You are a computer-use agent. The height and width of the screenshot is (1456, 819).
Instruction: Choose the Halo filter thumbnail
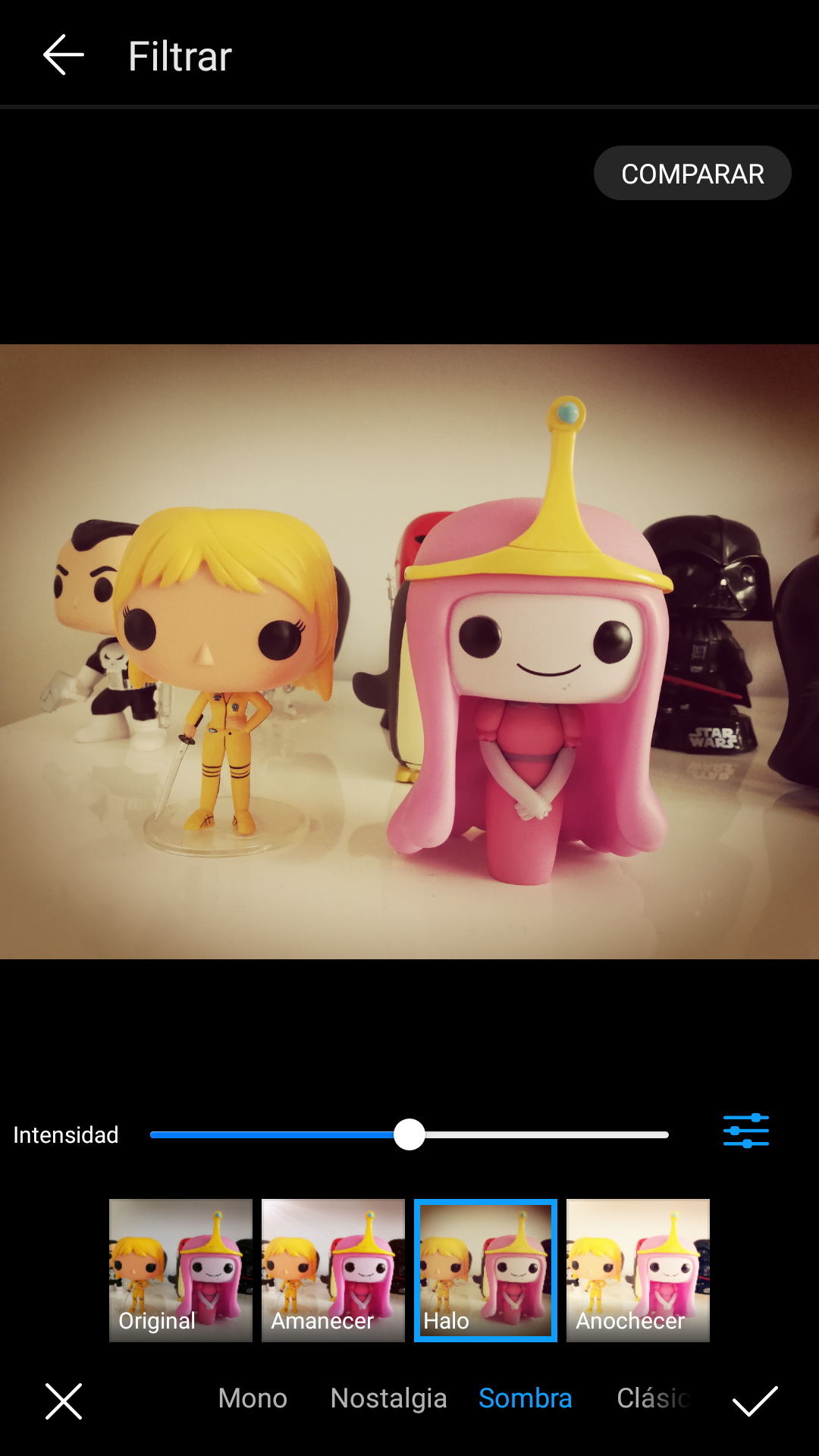tap(485, 1270)
